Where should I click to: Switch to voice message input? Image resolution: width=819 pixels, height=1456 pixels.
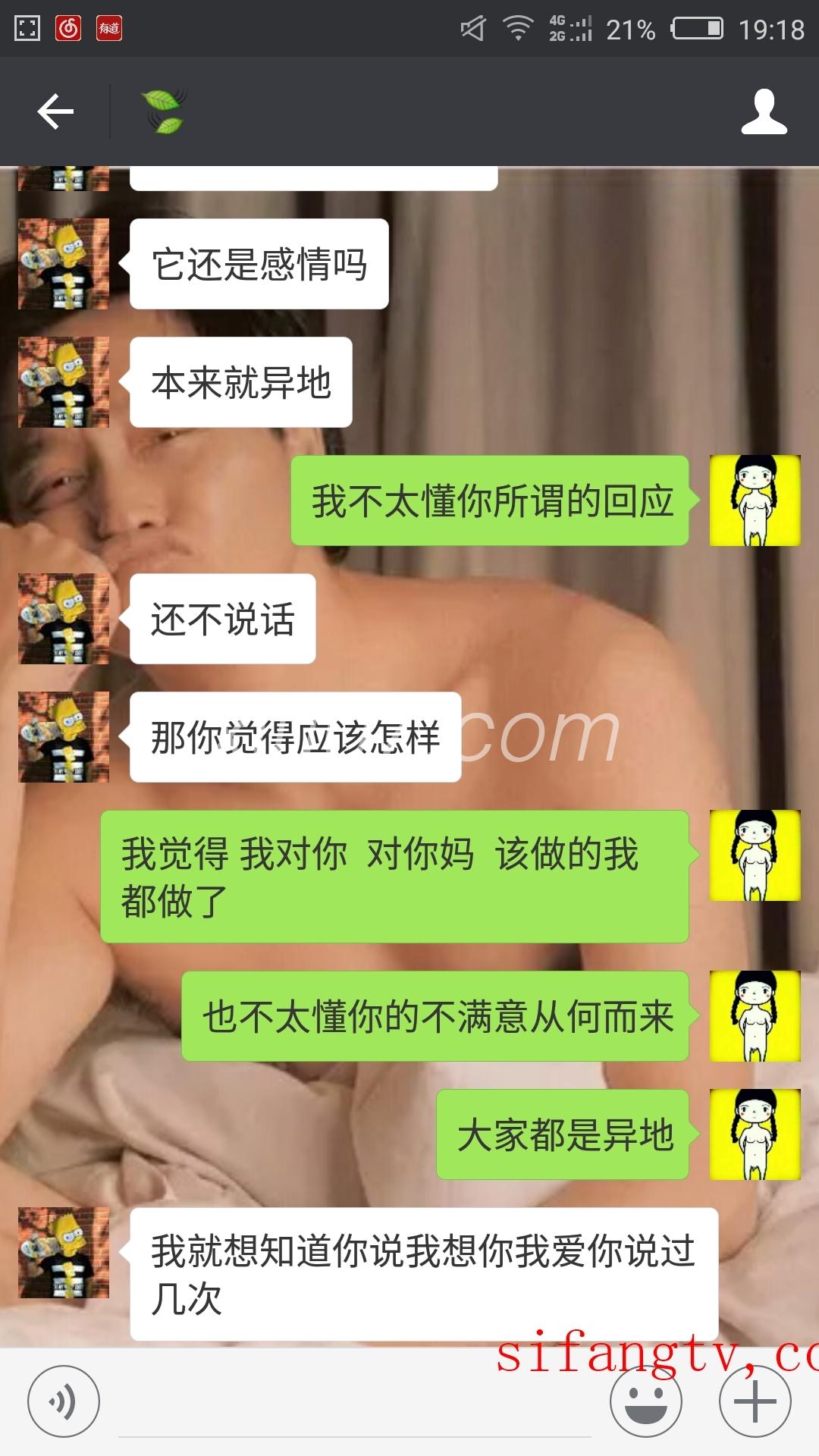click(x=63, y=1401)
